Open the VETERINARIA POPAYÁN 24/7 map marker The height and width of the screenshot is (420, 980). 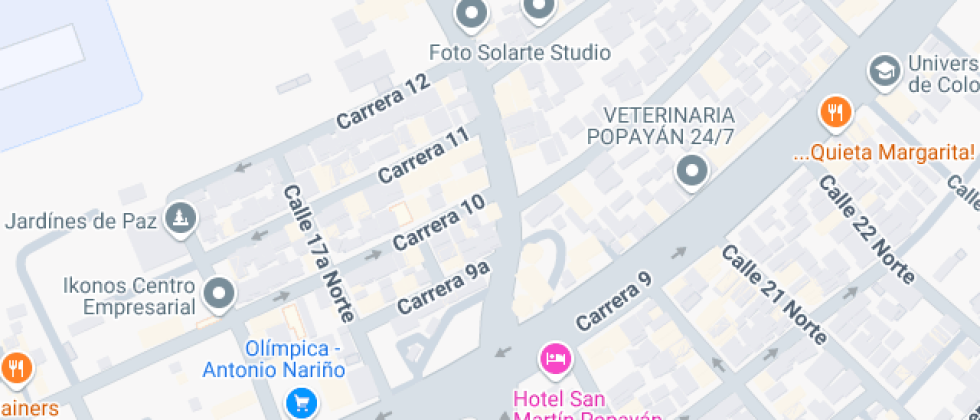click(692, 172)
